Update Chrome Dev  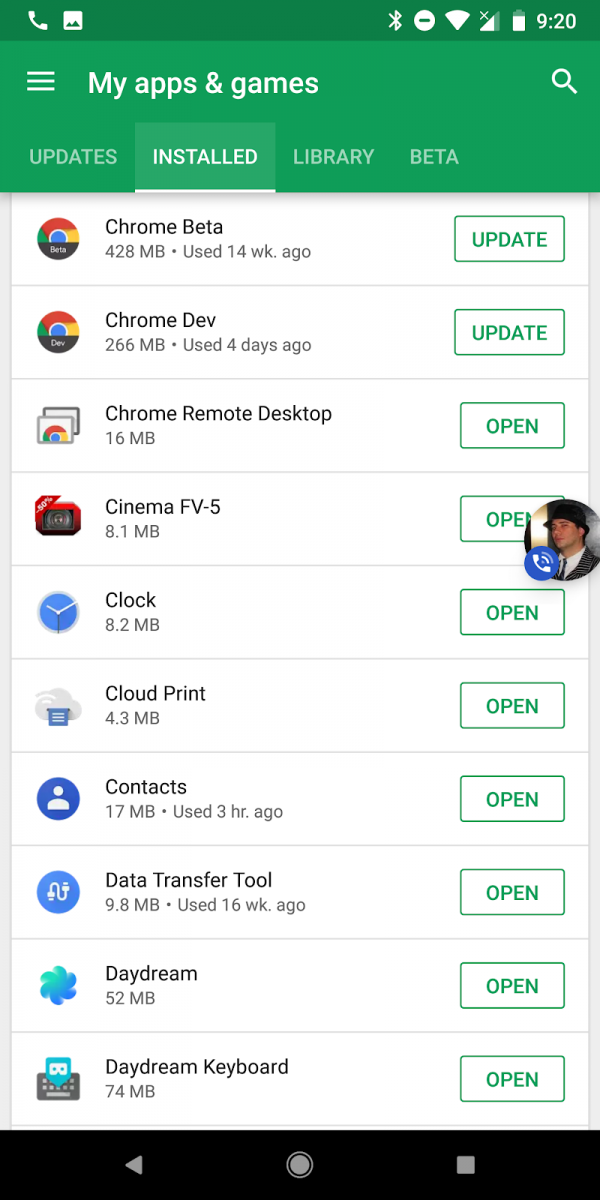509,332
